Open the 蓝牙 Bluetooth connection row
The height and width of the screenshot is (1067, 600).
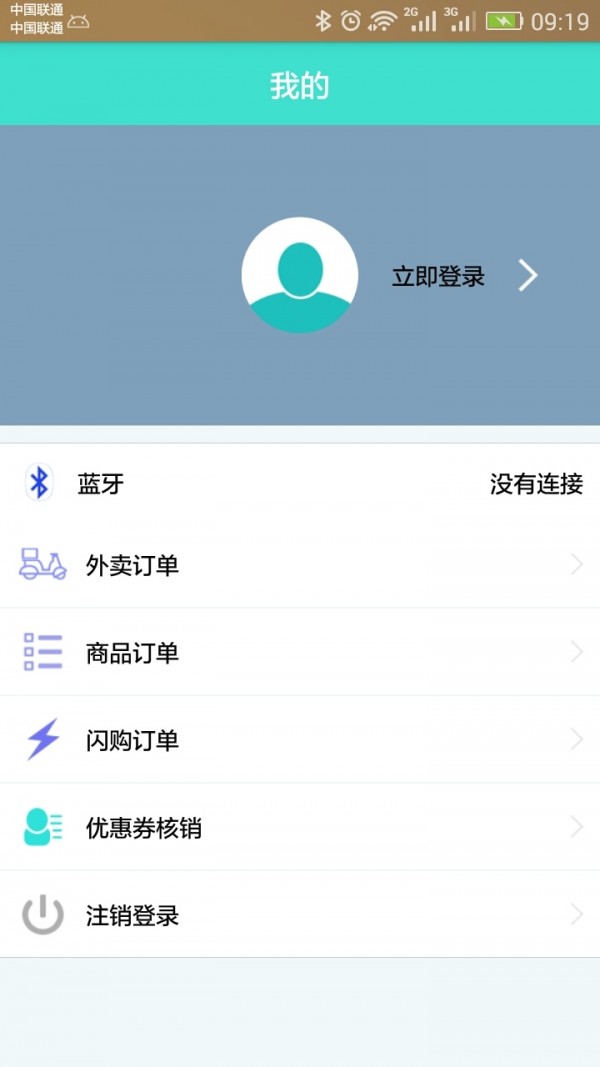300,485
